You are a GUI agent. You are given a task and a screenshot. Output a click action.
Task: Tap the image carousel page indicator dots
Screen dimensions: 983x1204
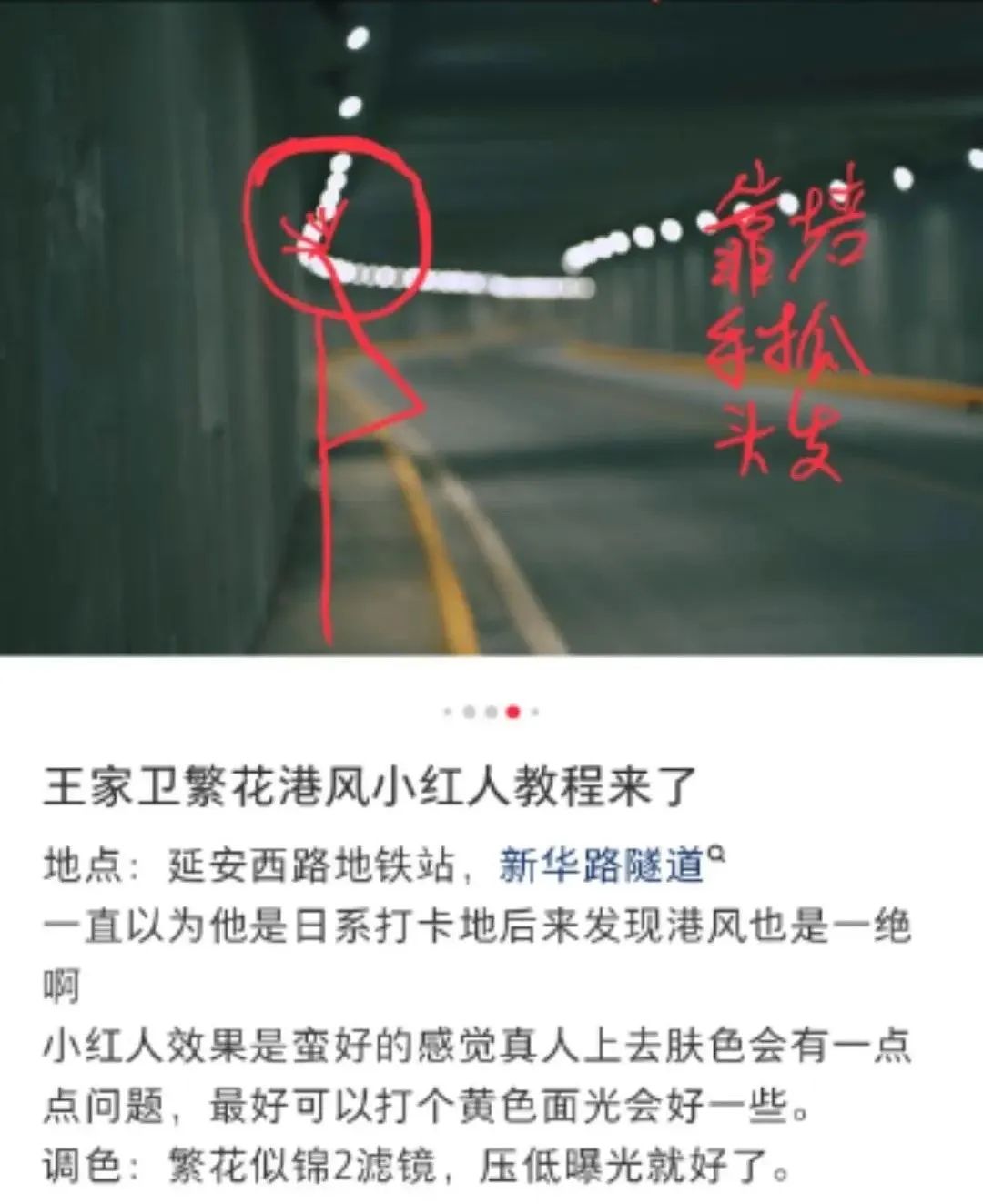pyautogui.click(x=491, y=712)
